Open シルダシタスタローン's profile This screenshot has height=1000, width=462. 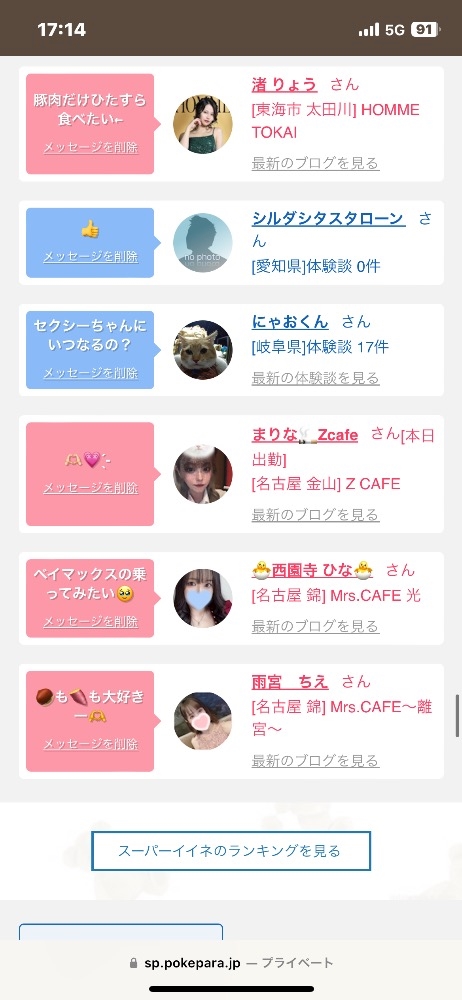tap(328, 219)
